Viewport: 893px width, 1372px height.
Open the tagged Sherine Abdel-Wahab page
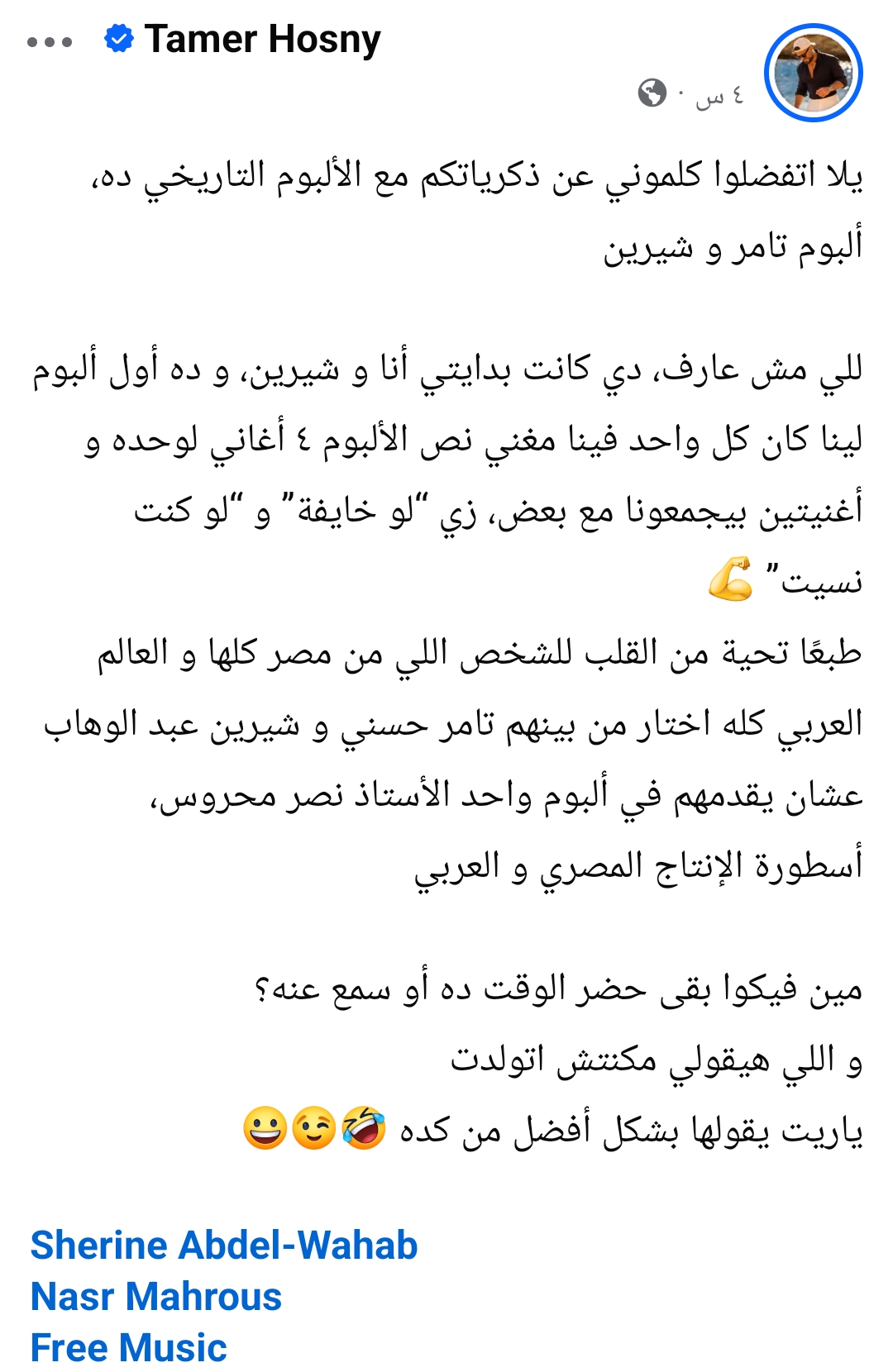point(224,1246)
